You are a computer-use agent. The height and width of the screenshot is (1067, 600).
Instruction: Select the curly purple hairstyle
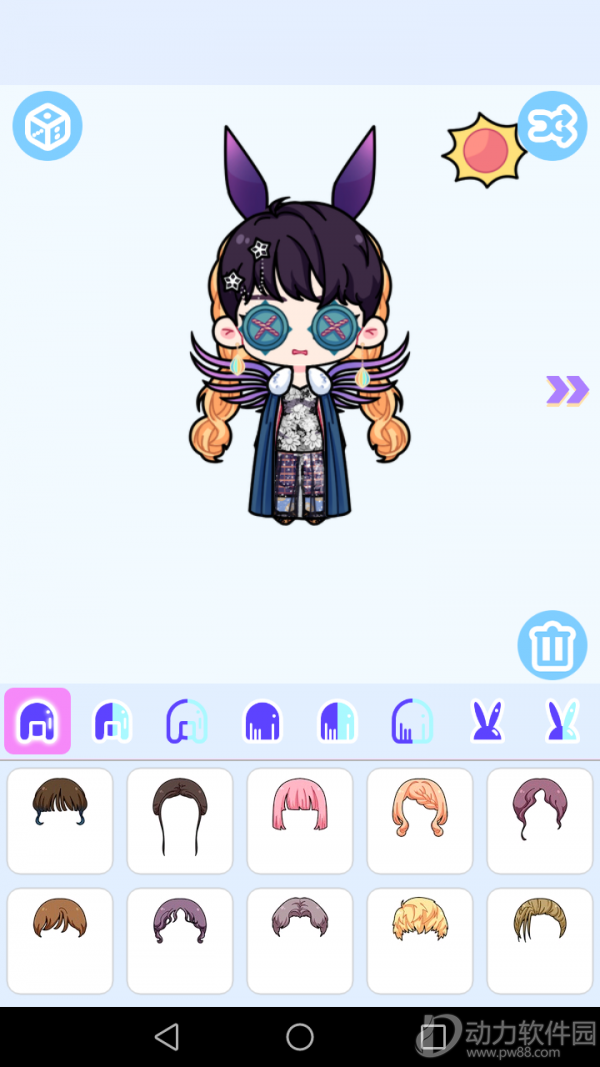(180, 940)
